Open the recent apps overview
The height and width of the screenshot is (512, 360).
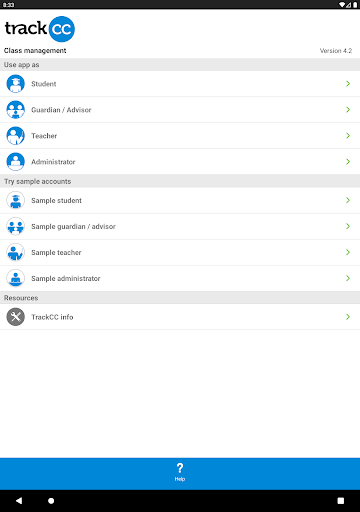click(x=341, y=501)
